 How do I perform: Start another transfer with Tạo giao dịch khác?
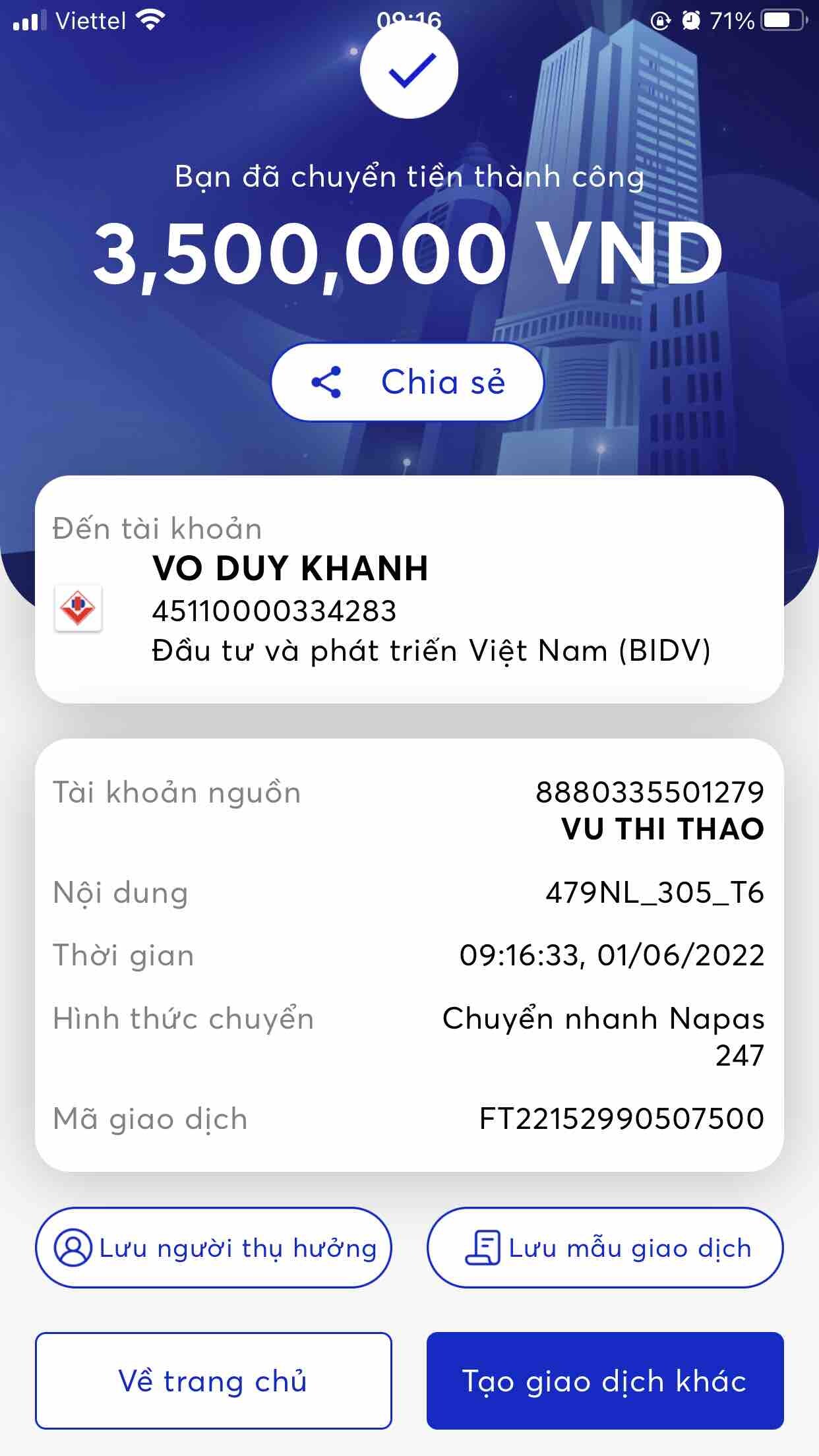pos(605,1381)
